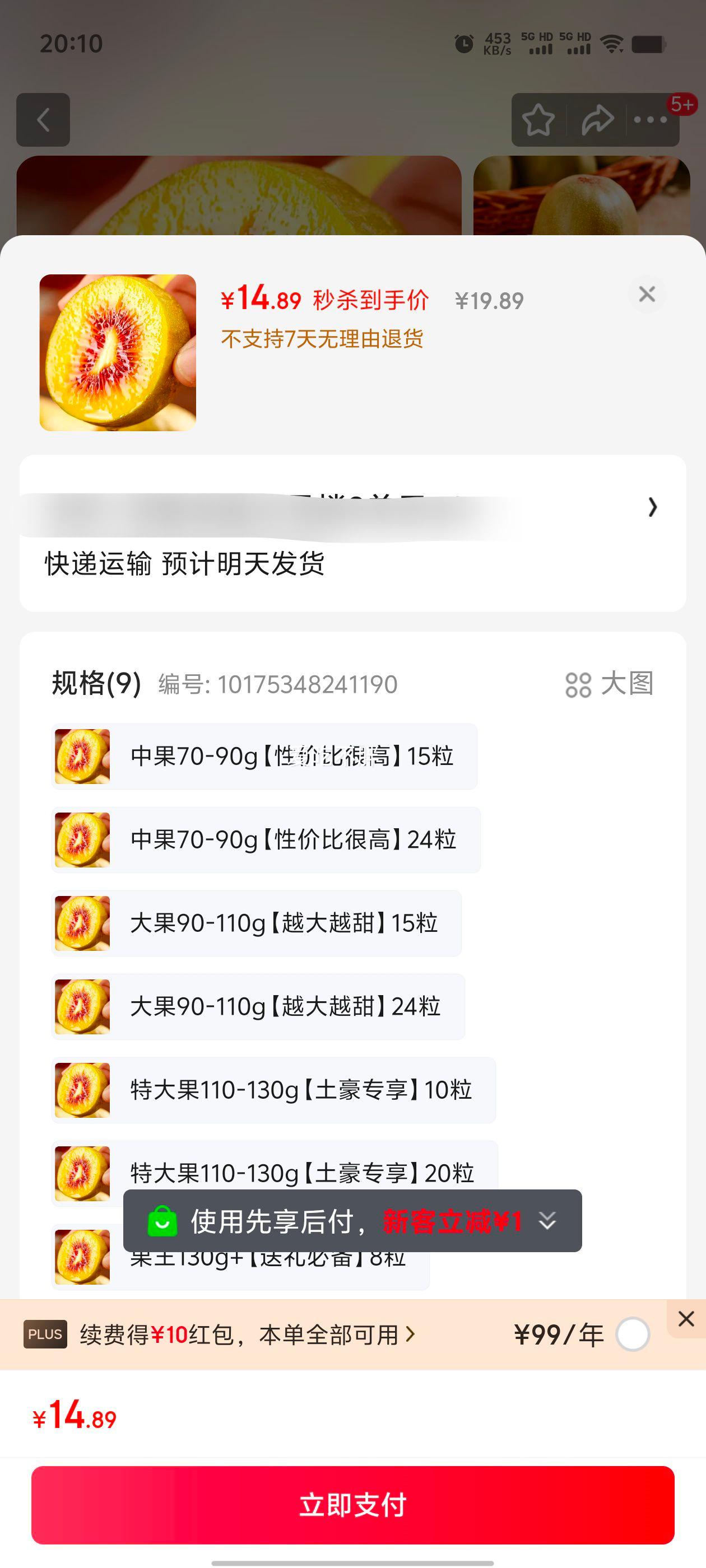
Task: Choose 大果90-110g 15粒 spec
Action: coord(257,923)
